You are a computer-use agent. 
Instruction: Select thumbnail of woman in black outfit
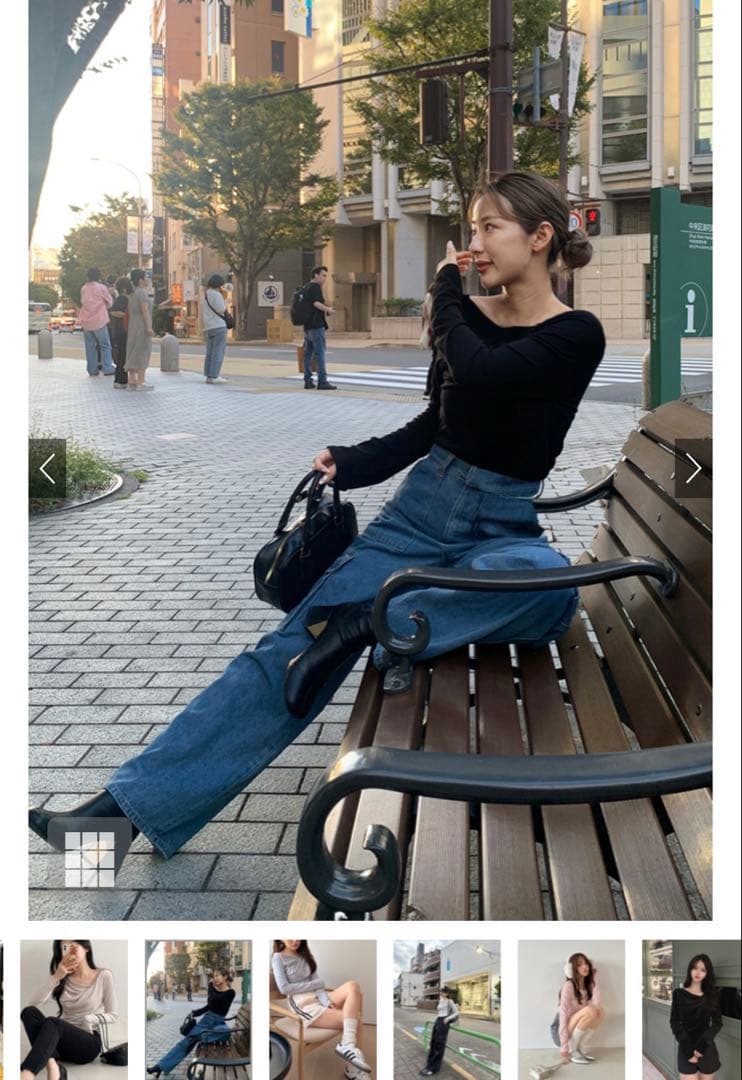[692, 1007]
